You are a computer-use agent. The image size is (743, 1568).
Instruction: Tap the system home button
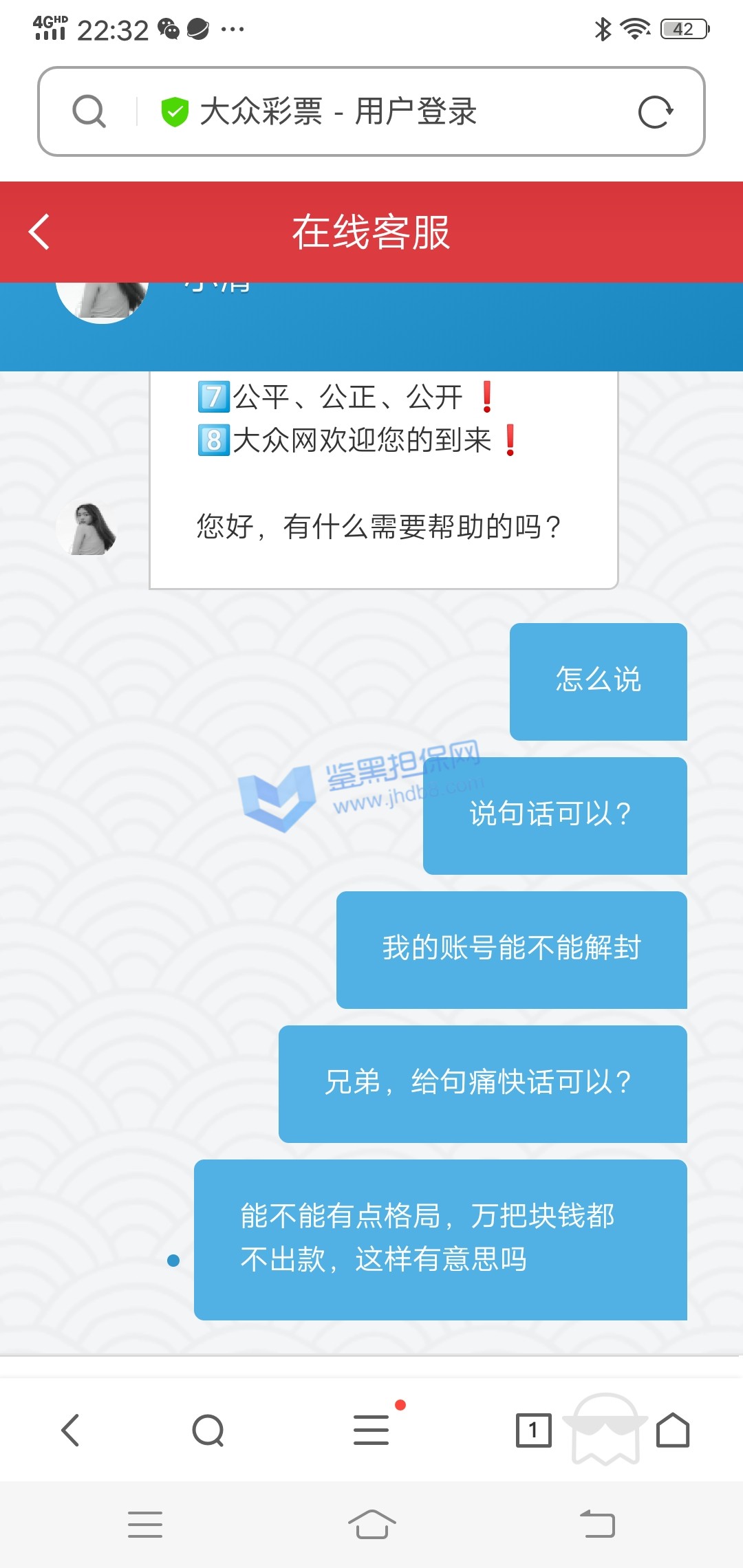tap(371, 1525)
